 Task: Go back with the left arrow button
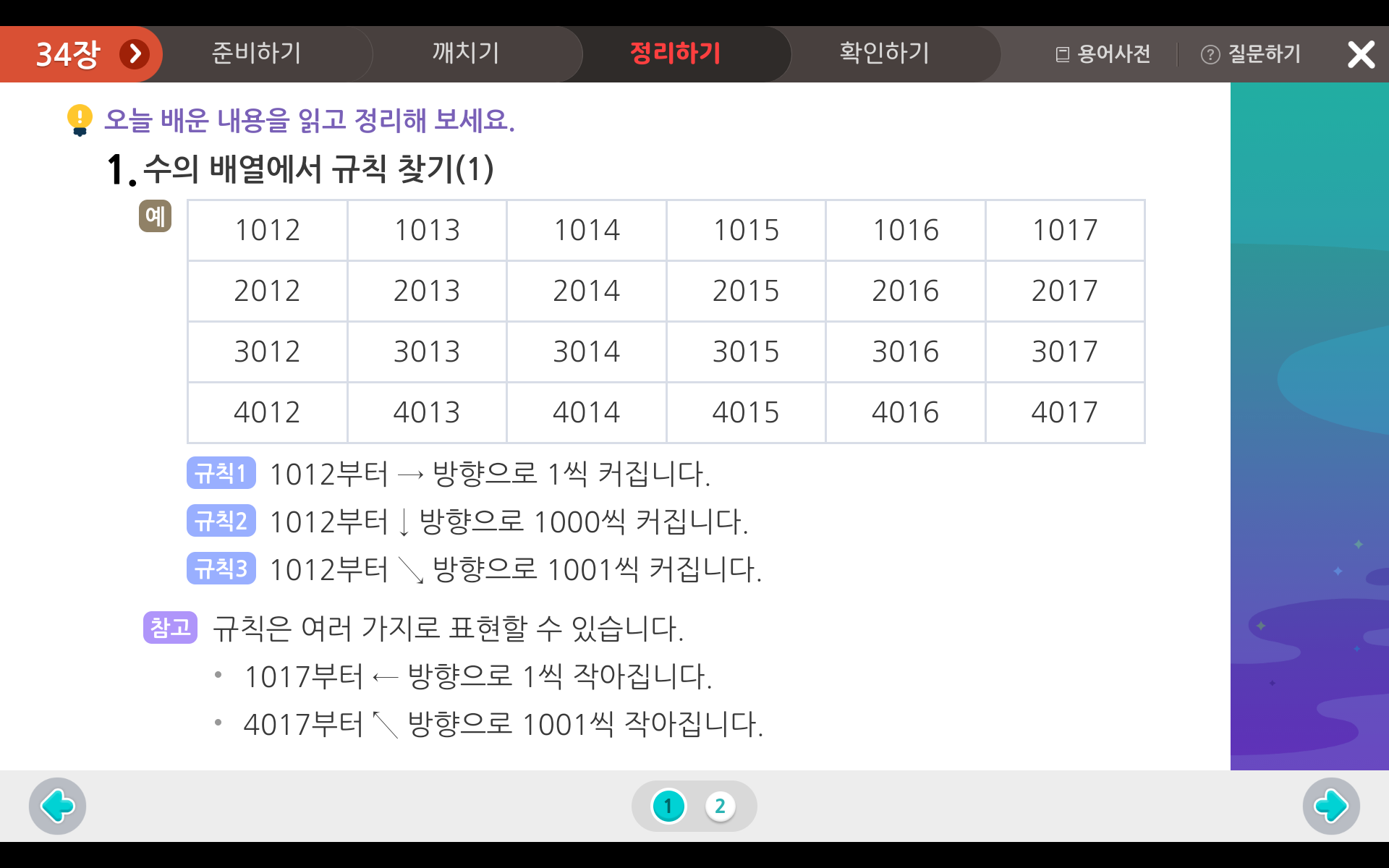coord(57,806)
